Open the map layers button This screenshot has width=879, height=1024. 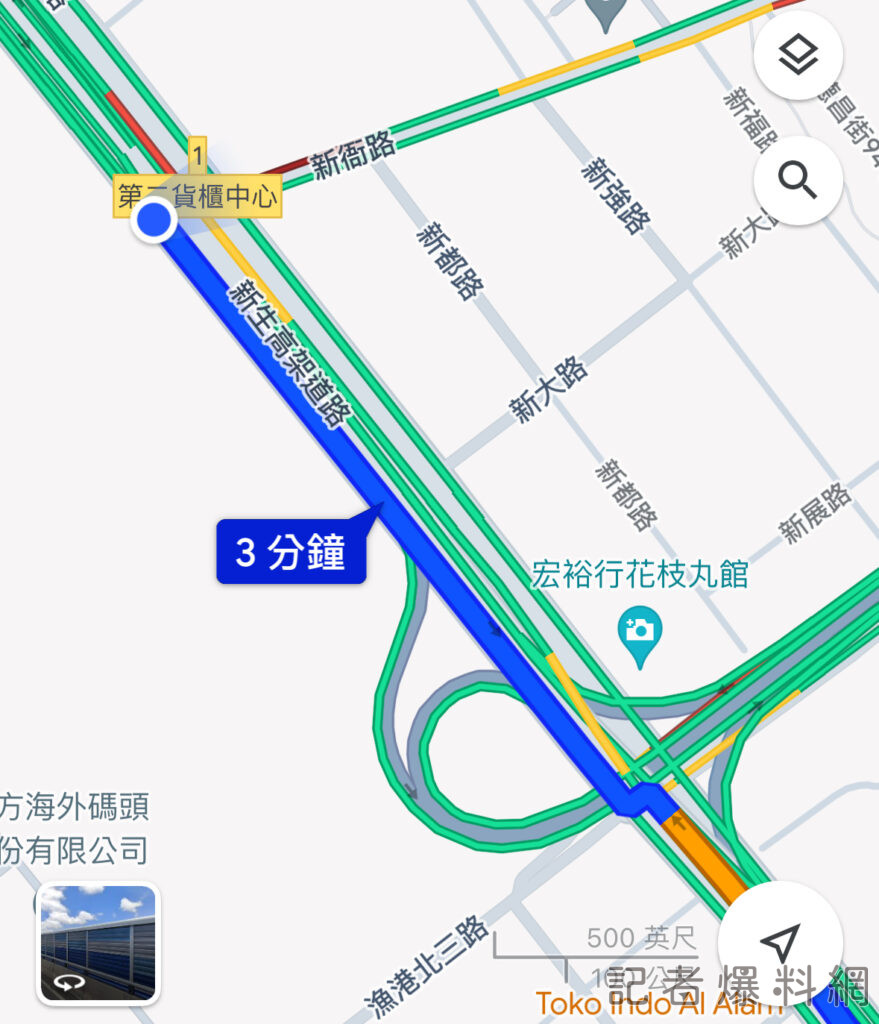pyautogui.click(x=798, y=56)
